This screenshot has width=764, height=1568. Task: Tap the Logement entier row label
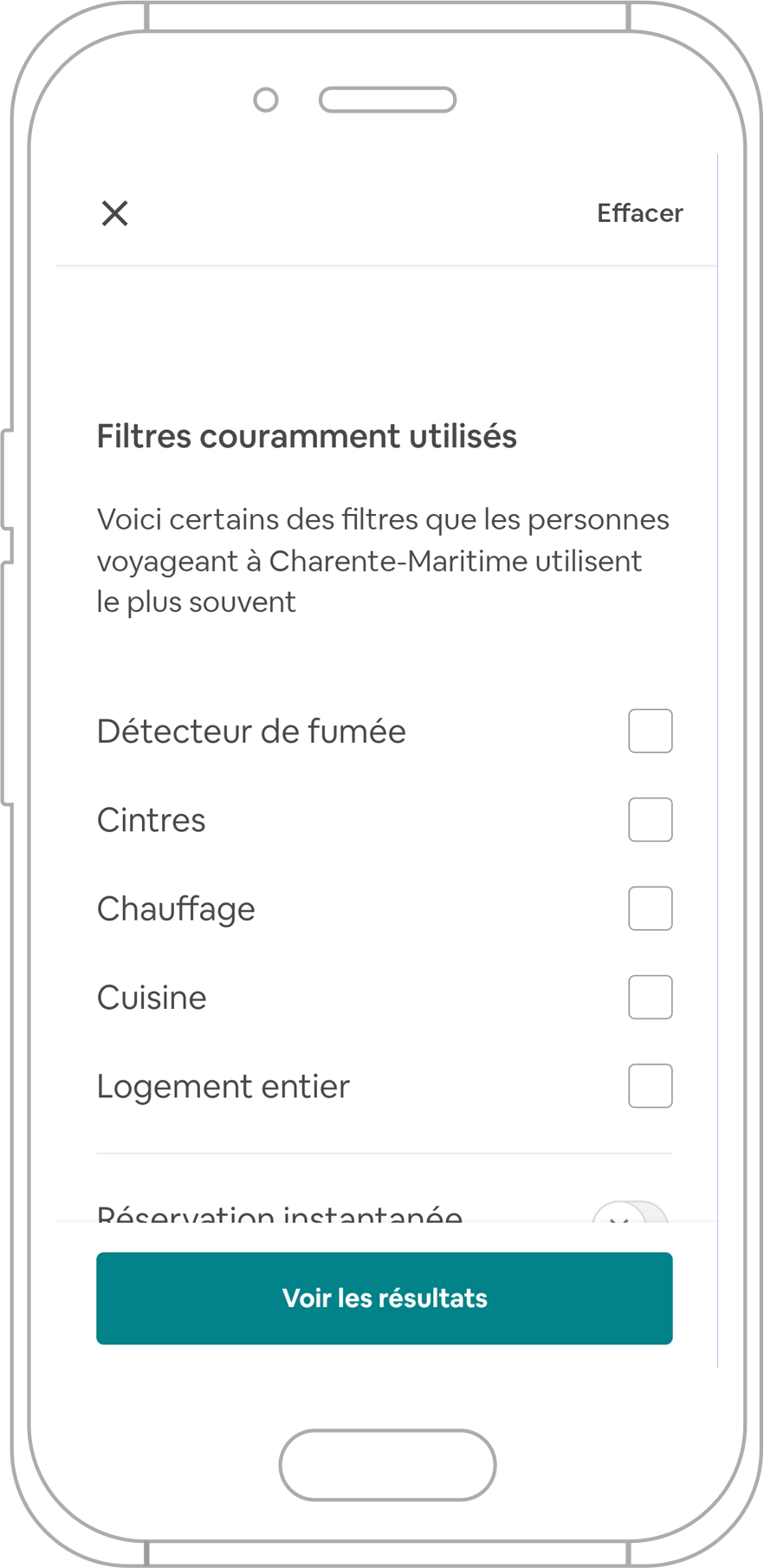coord(223,1085)
